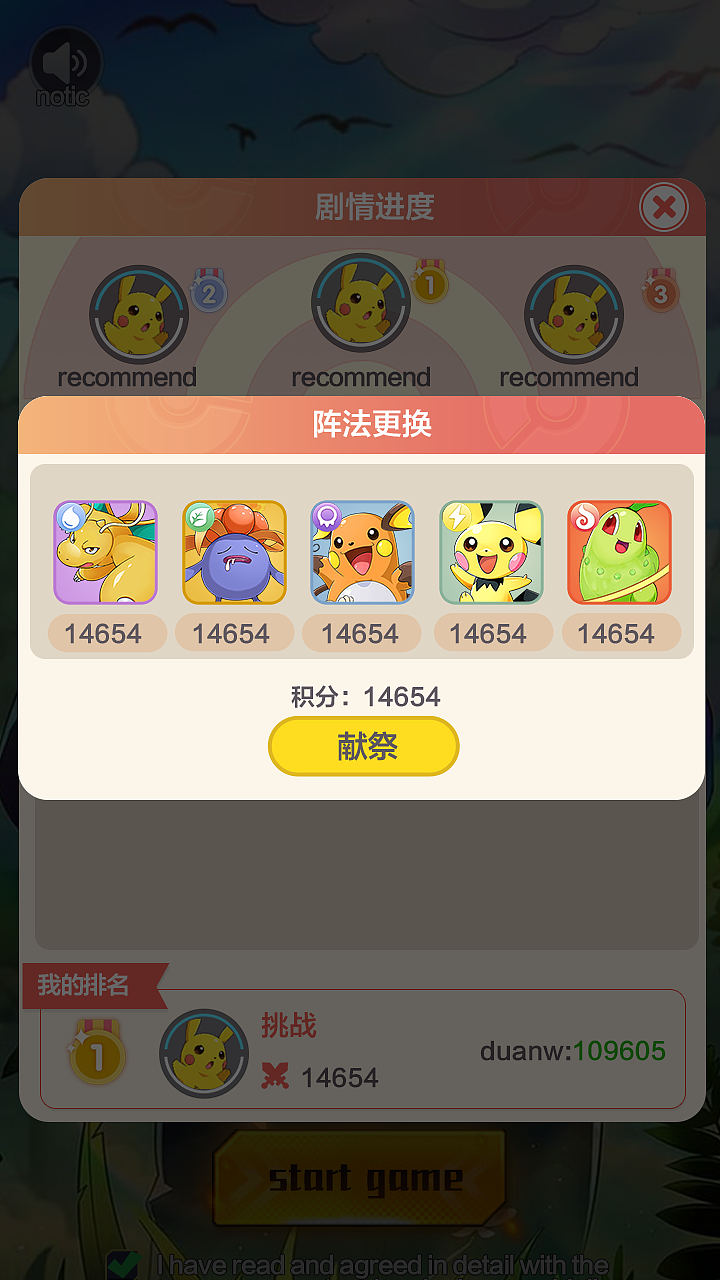The image size is (720, 1280).
Task: Toggle the sound speaker icon
Action: pyautogui.click(x=66, y=64)
